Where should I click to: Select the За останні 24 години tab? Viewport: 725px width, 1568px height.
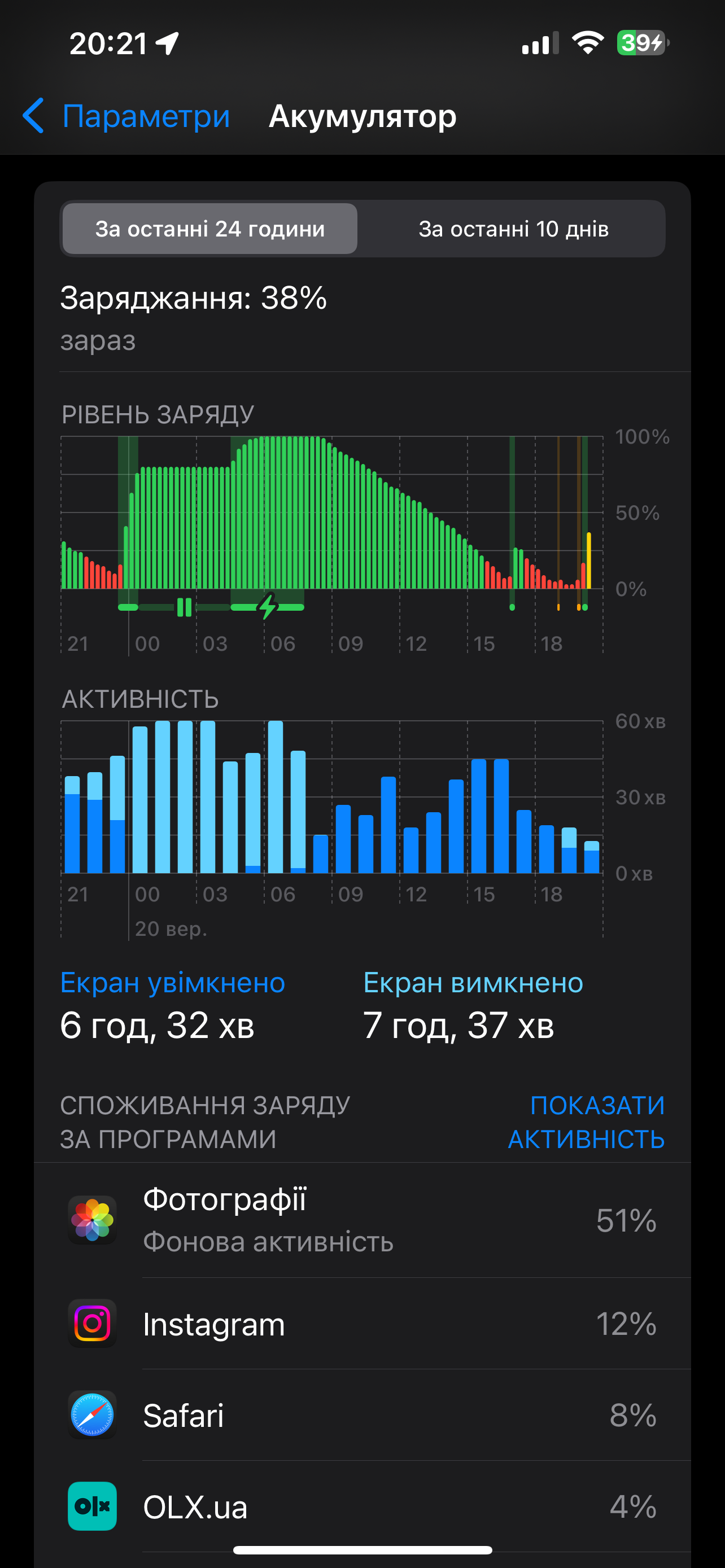[x=210, y=229]
